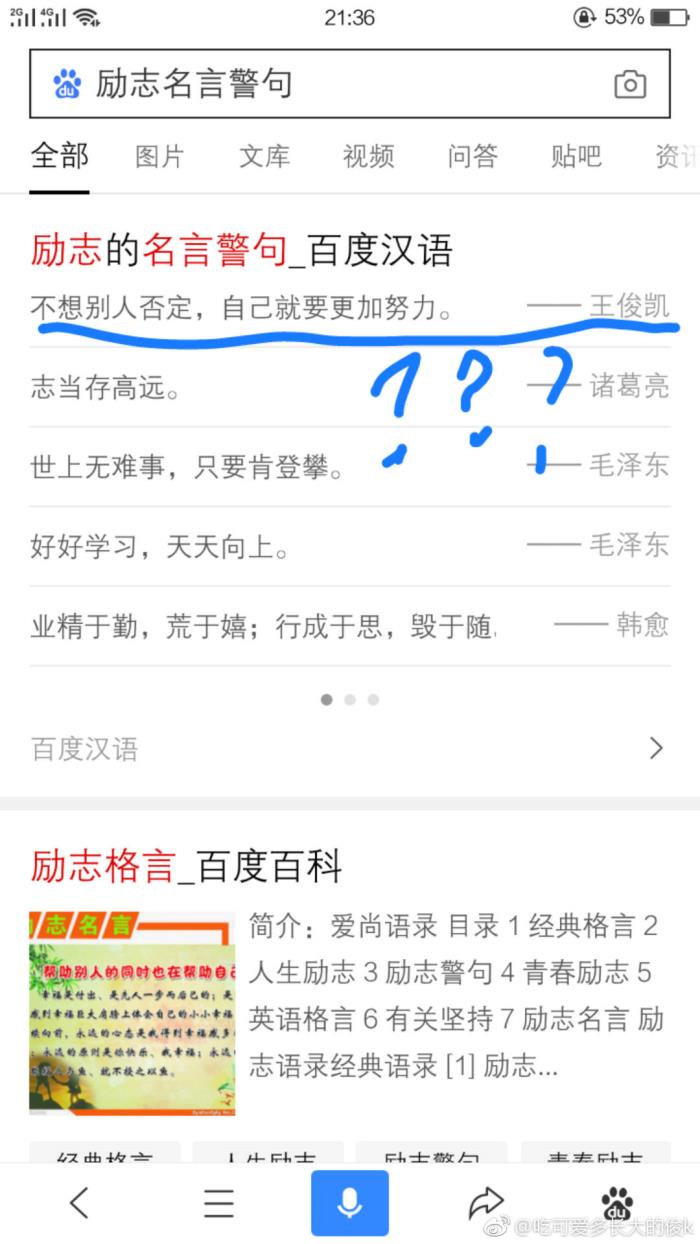Image resolution: width=700 pixels, height=1244 pixels.
Task: Open the 励志名言 thumbnail image
Action: pyautogui.click(x=132, y=1012)
